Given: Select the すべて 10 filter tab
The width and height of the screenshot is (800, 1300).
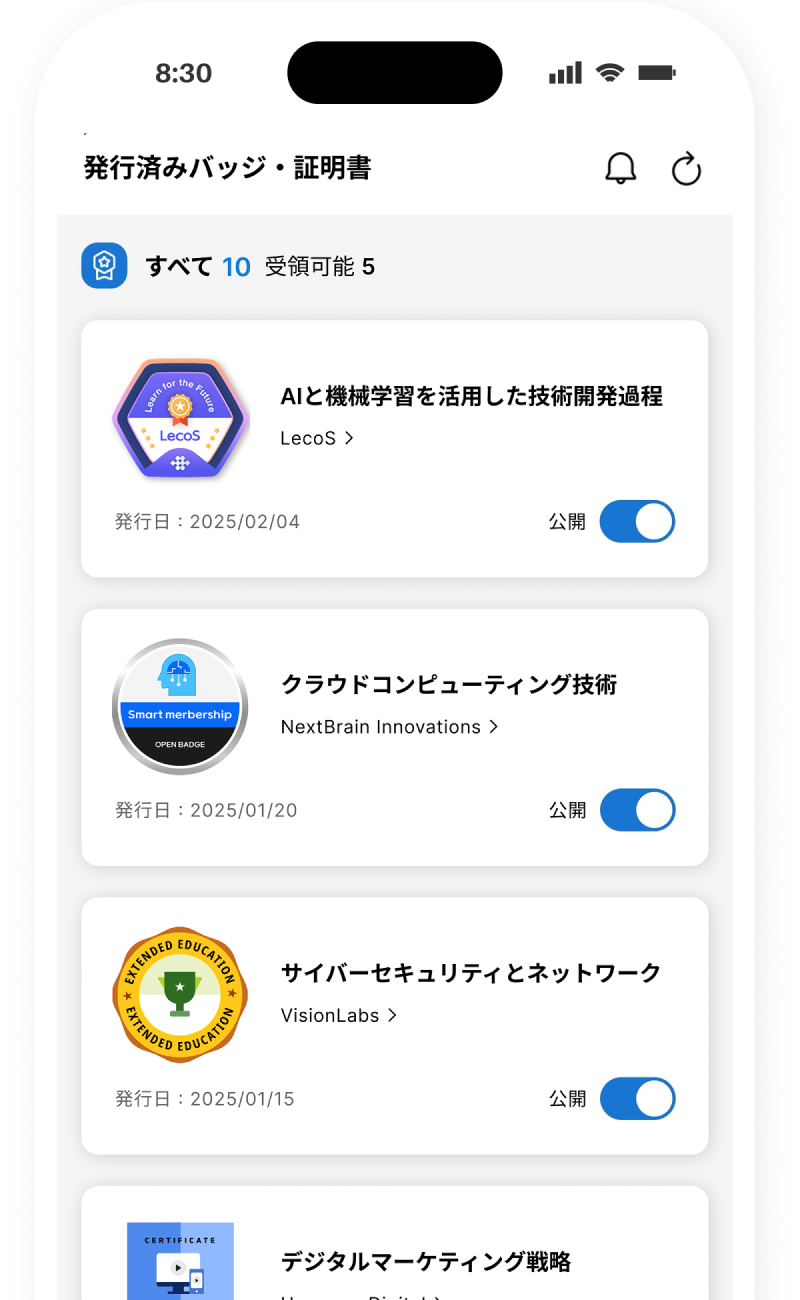Looking at the screenshot, I should point(198,267).
